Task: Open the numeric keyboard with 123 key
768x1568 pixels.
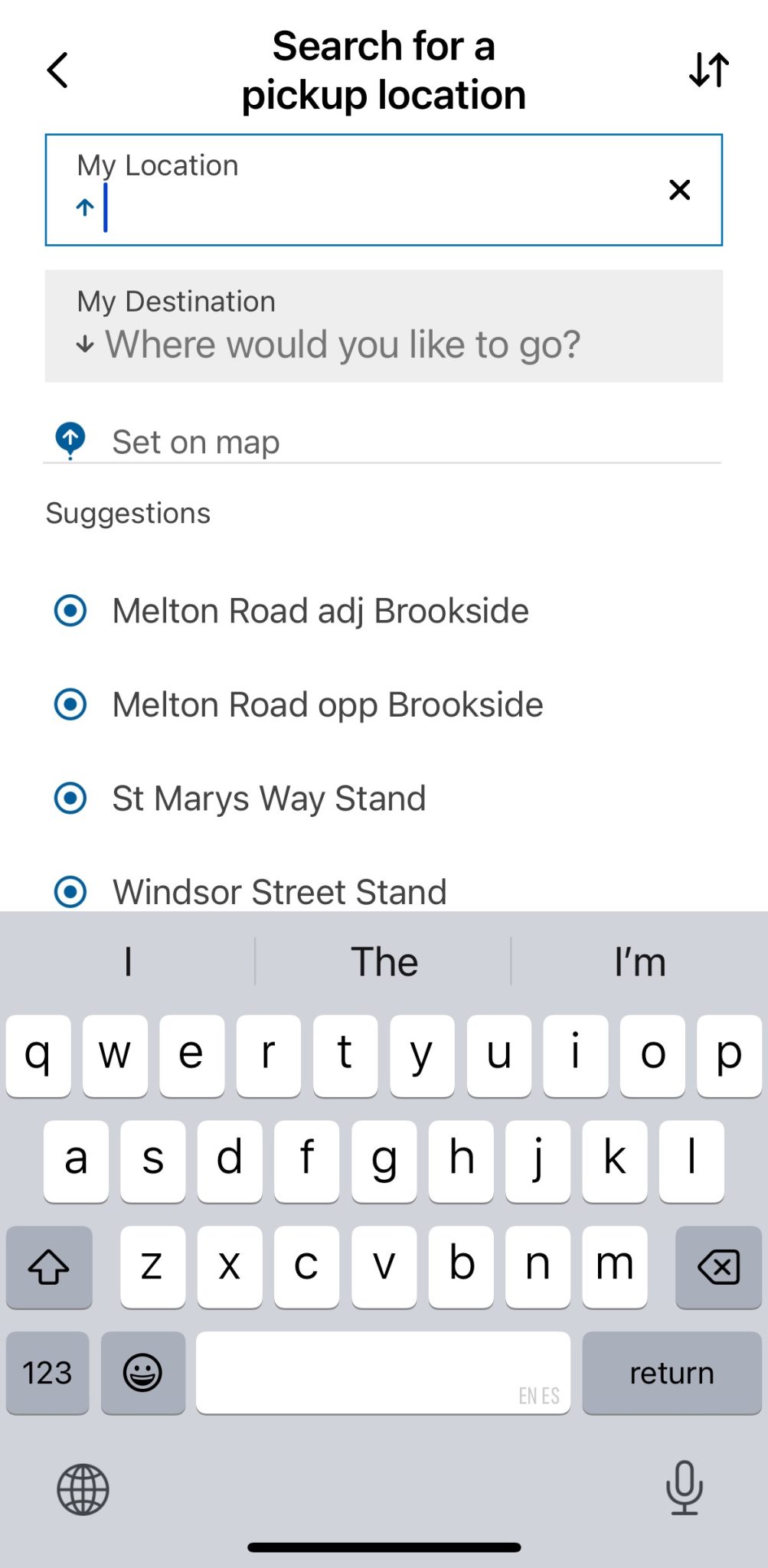Action: [x=47, y=1372]
